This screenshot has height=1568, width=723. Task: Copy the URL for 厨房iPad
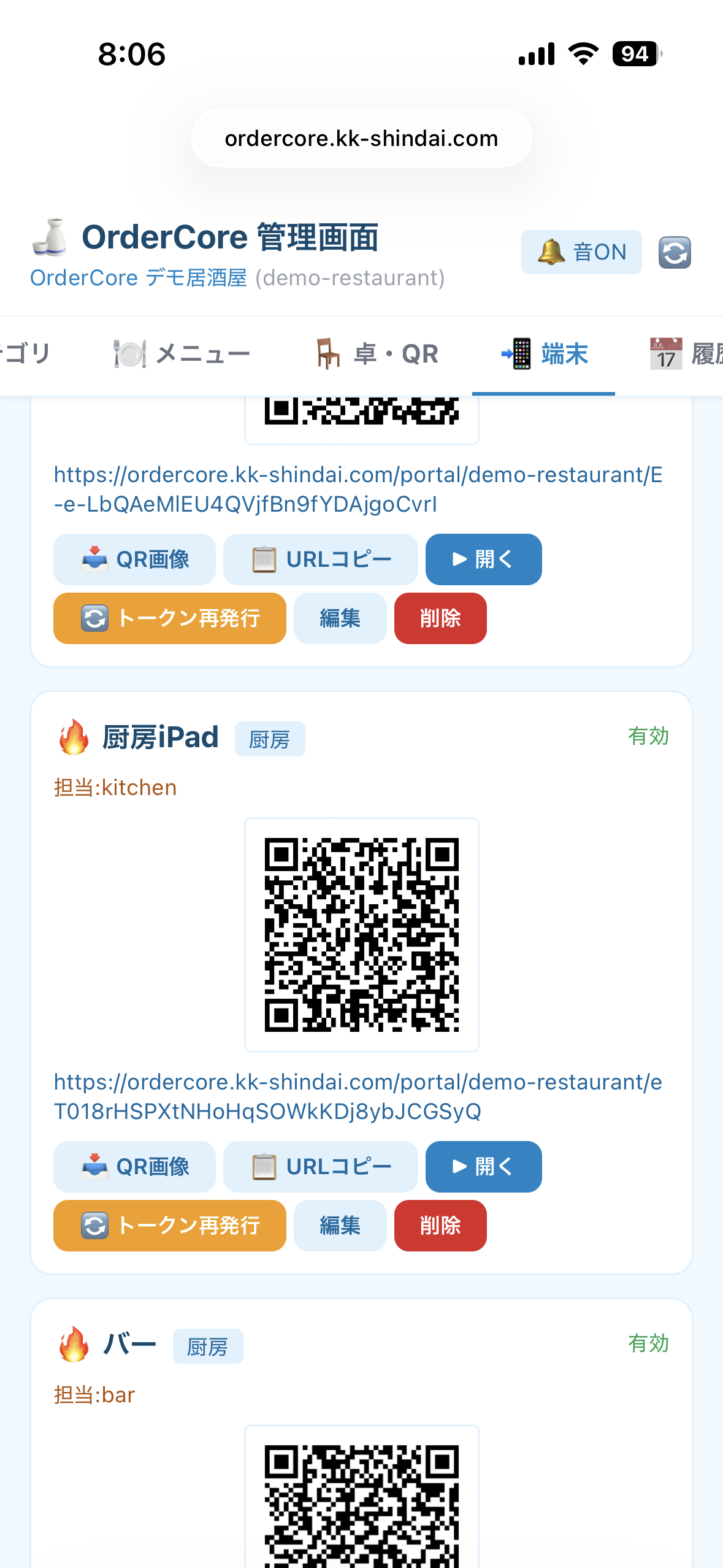pyautogui.click(x=321, y=1167)
